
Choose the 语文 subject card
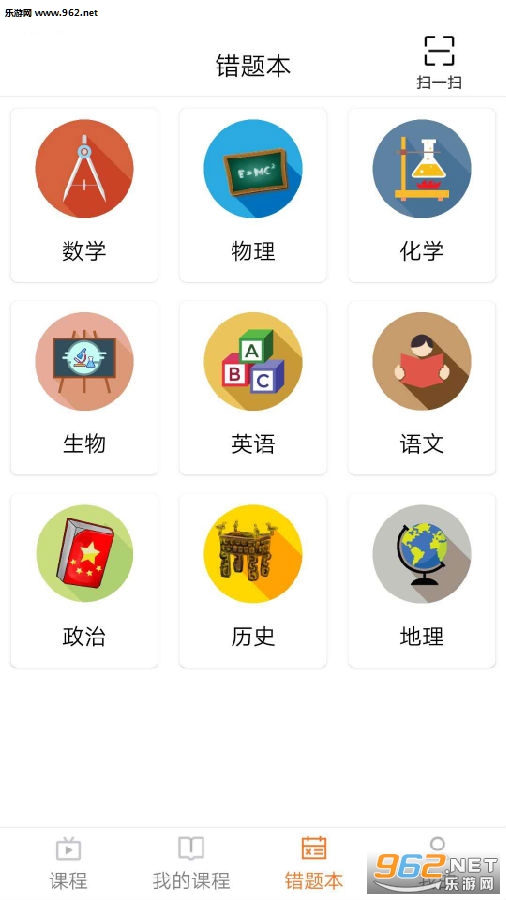coord(422,388)
